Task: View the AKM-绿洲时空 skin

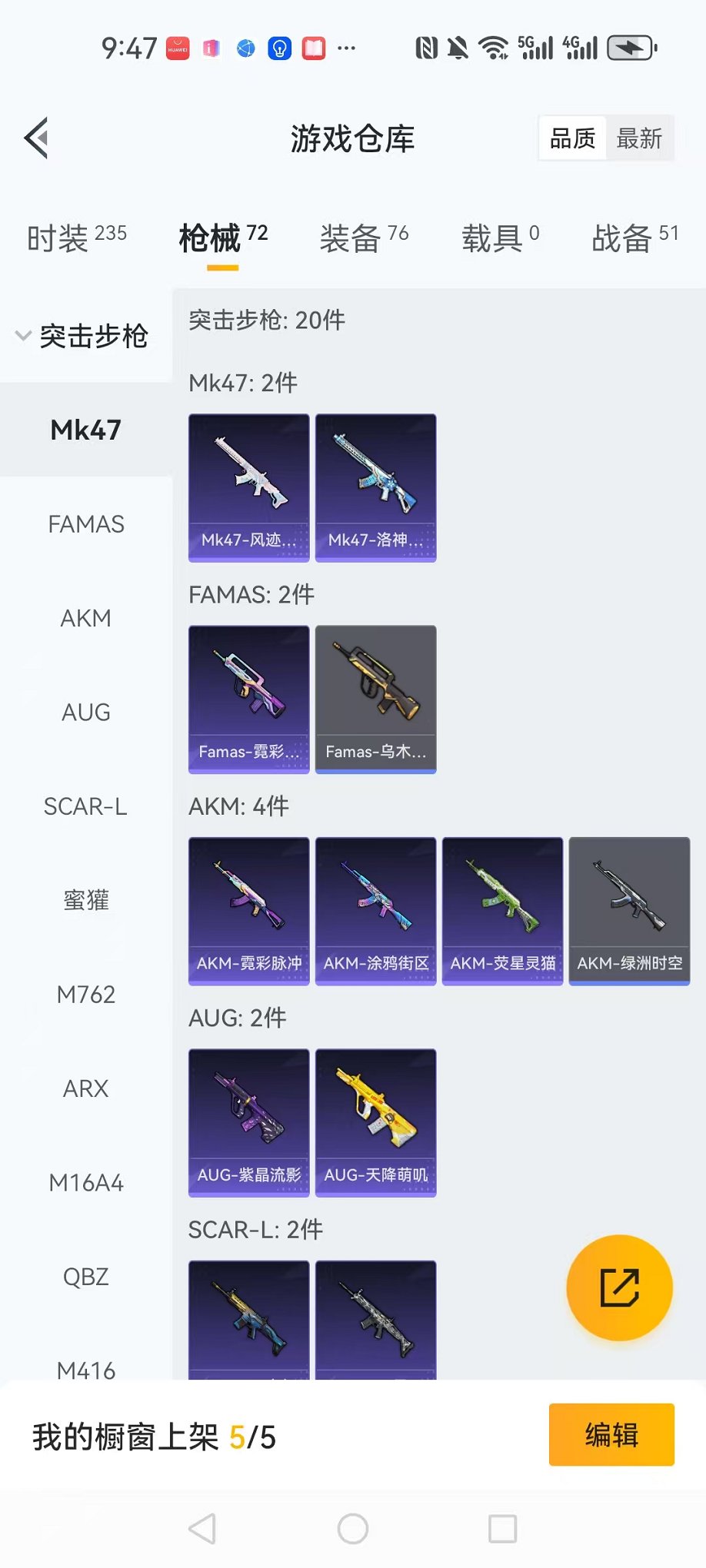Action: (x=629, y=911)
